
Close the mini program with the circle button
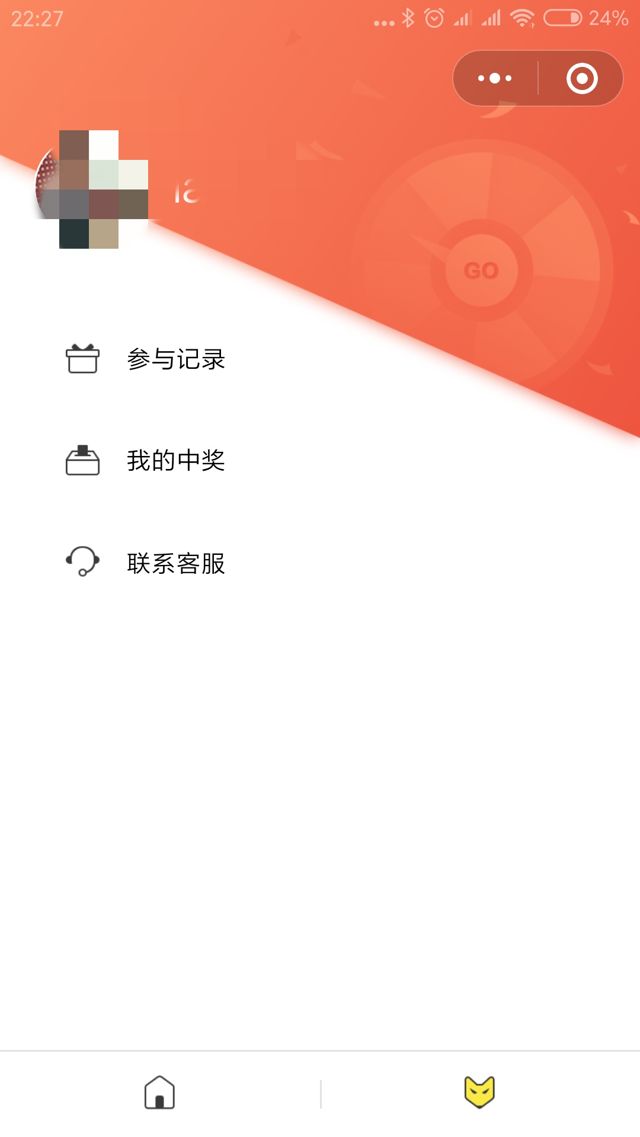pos(582,78)
